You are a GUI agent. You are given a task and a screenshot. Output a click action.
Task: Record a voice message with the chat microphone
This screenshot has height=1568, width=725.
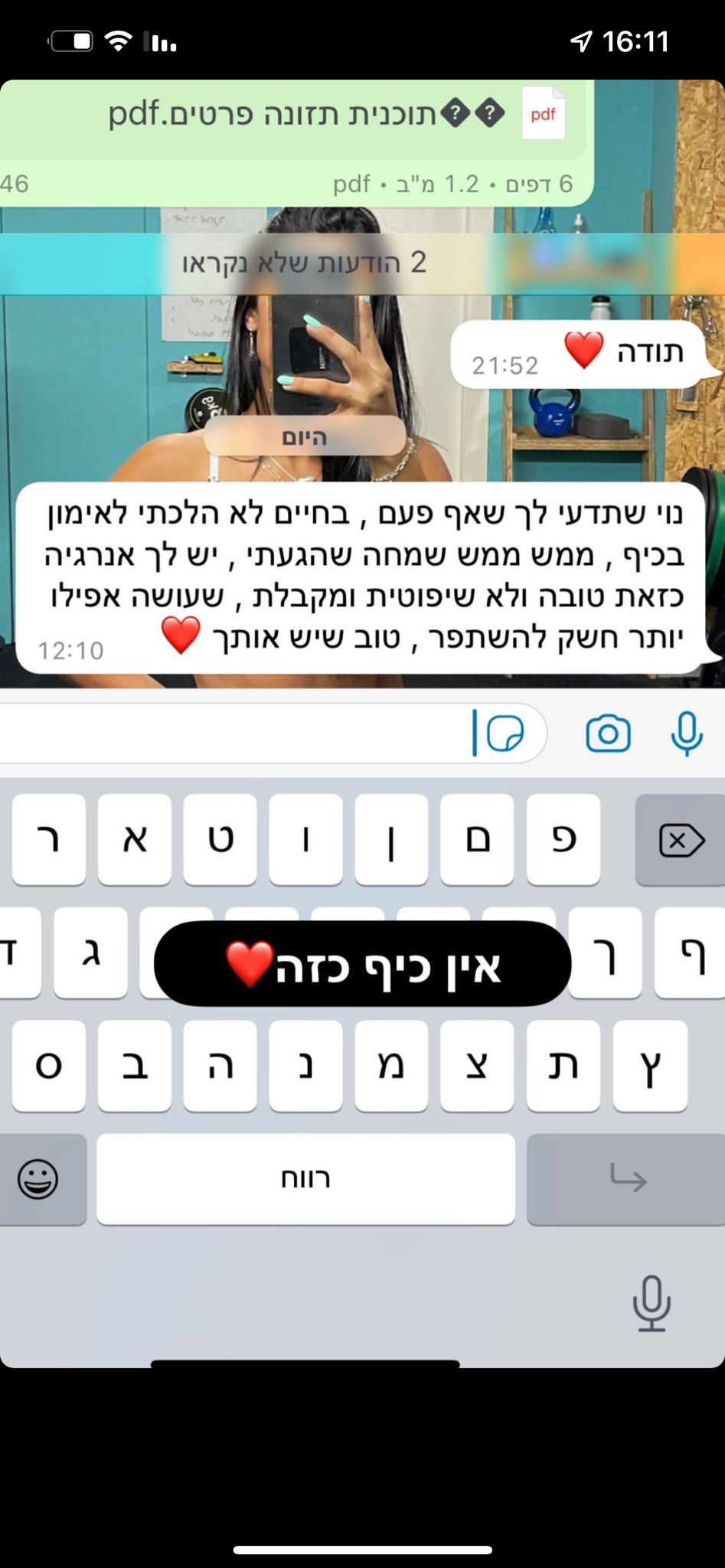pyautogui.click(x=687, y=733)
